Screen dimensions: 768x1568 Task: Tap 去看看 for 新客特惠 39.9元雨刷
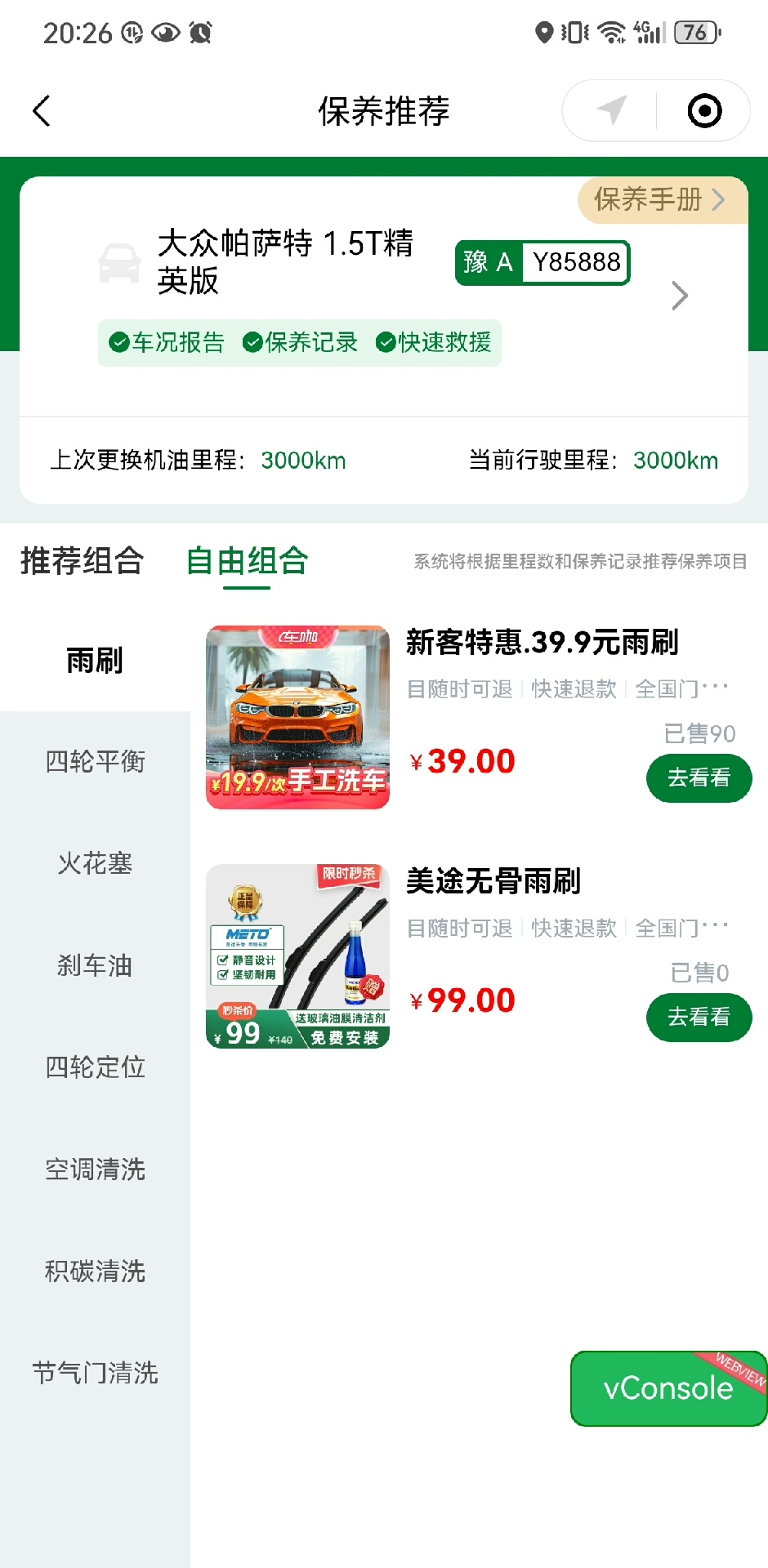click(x=699, y=778)
